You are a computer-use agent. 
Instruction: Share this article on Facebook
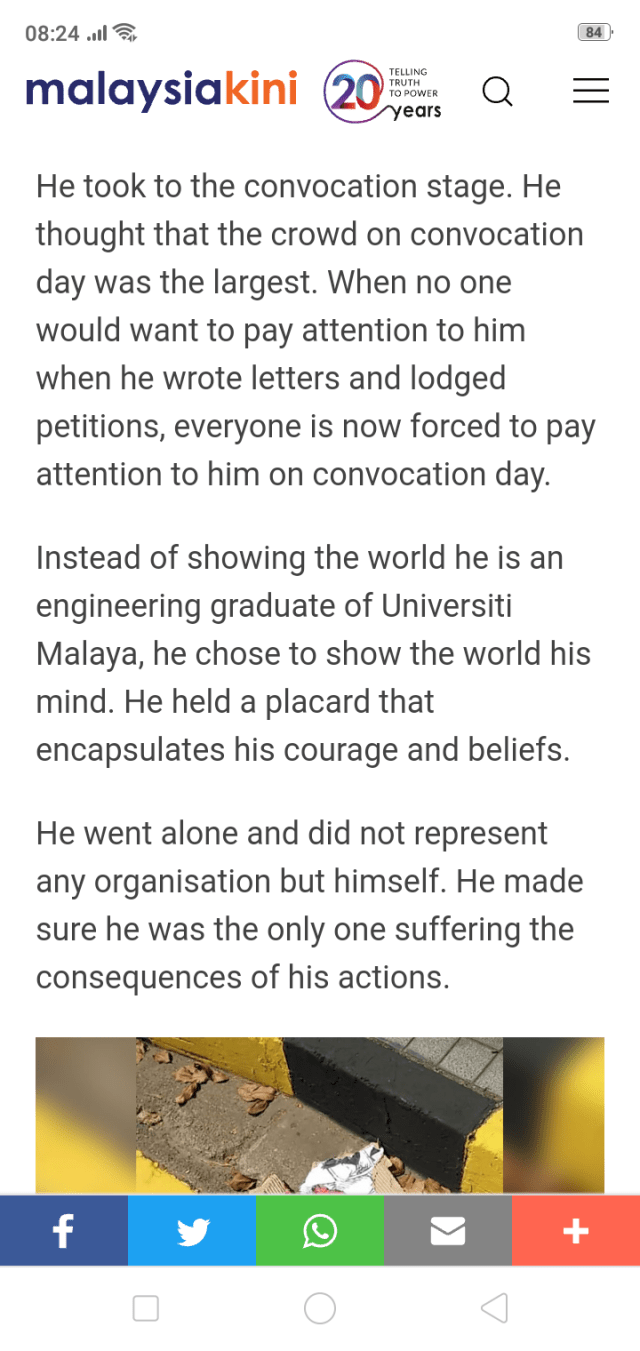pyautogui.click(x=64, y=1231)
